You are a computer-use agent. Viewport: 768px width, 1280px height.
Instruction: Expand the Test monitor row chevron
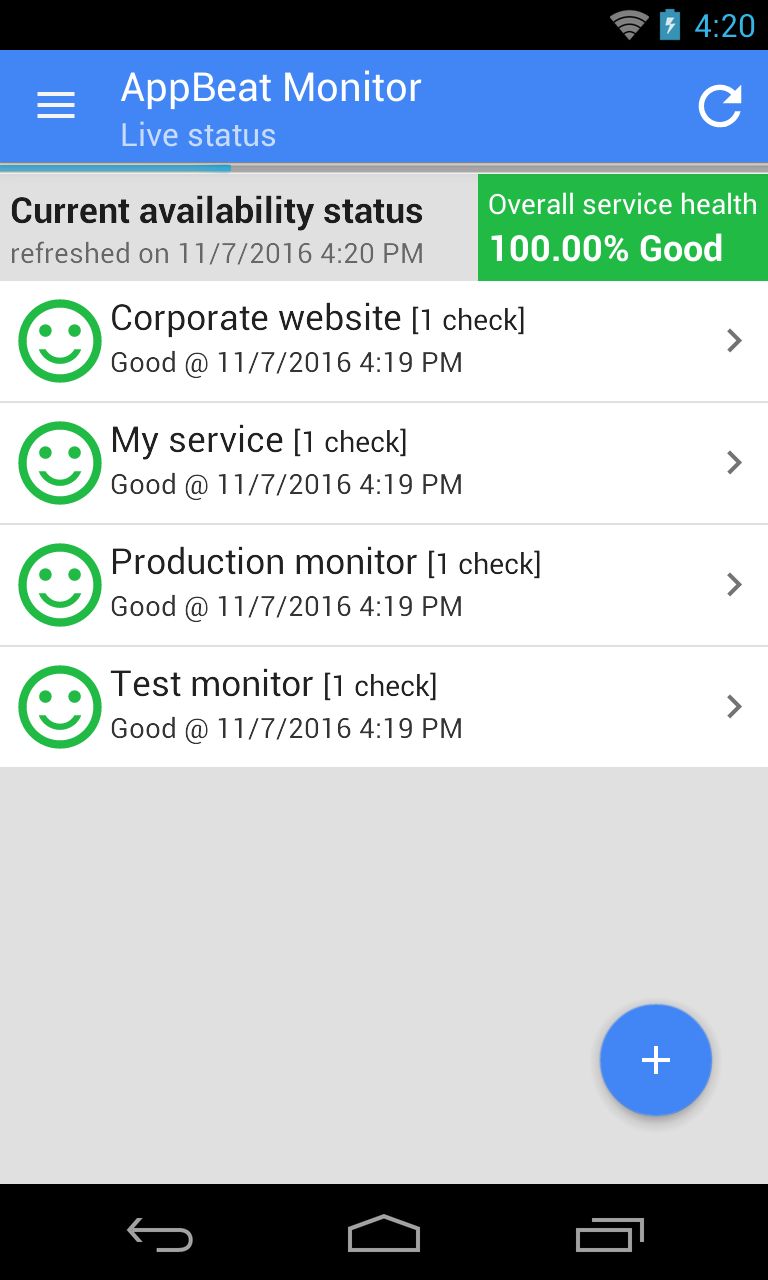click(734, 706)
